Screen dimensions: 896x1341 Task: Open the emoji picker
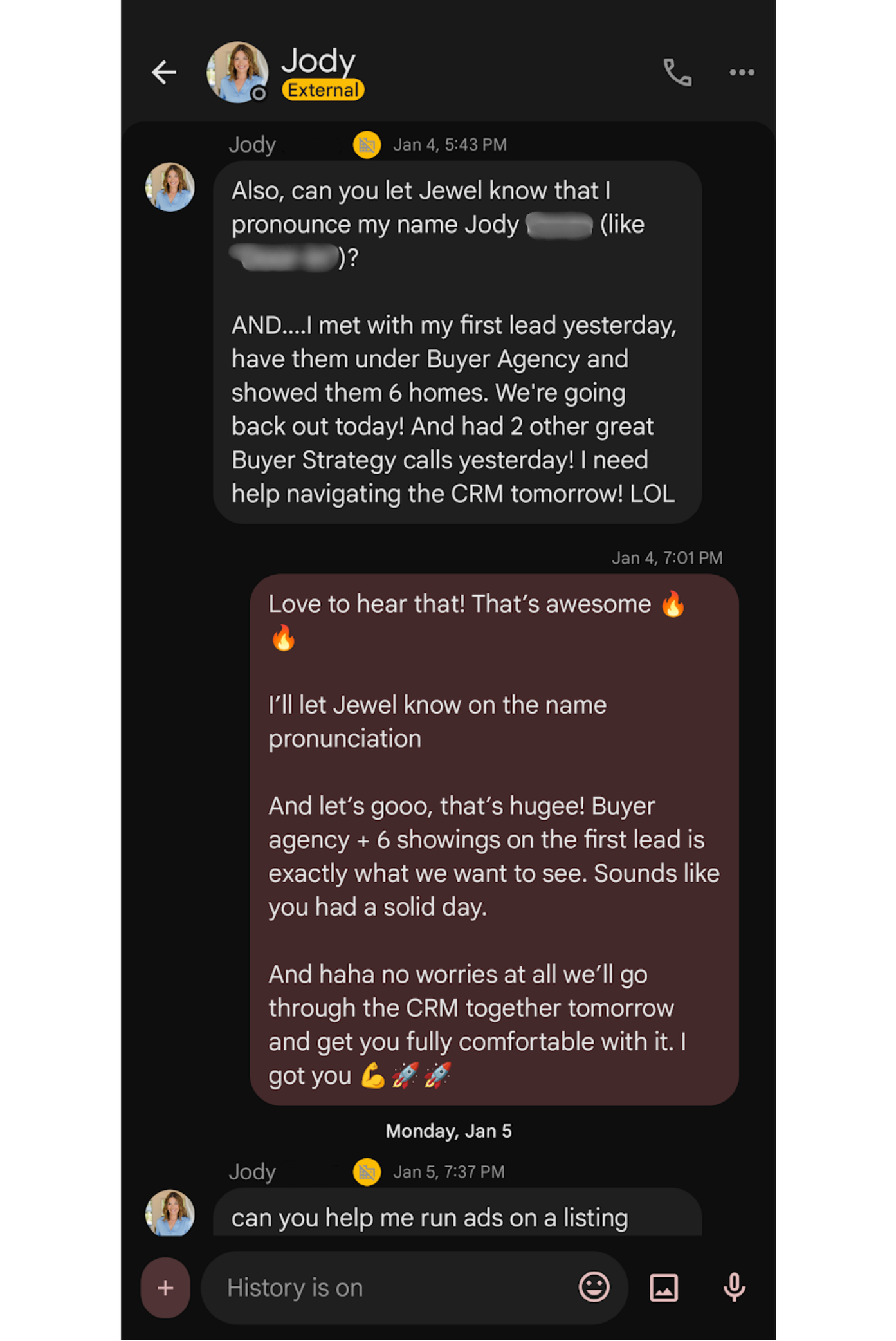coord(594,1288)
